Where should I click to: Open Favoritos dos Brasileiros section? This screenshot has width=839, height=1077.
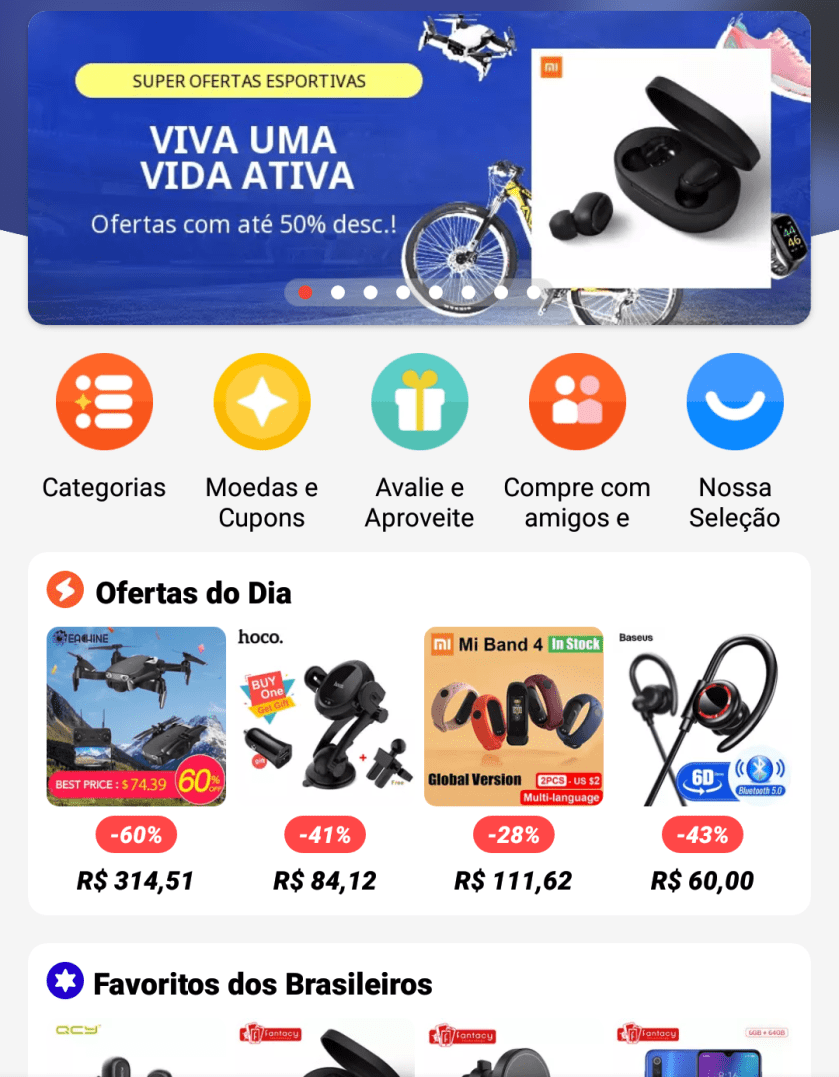pos(262,983)
